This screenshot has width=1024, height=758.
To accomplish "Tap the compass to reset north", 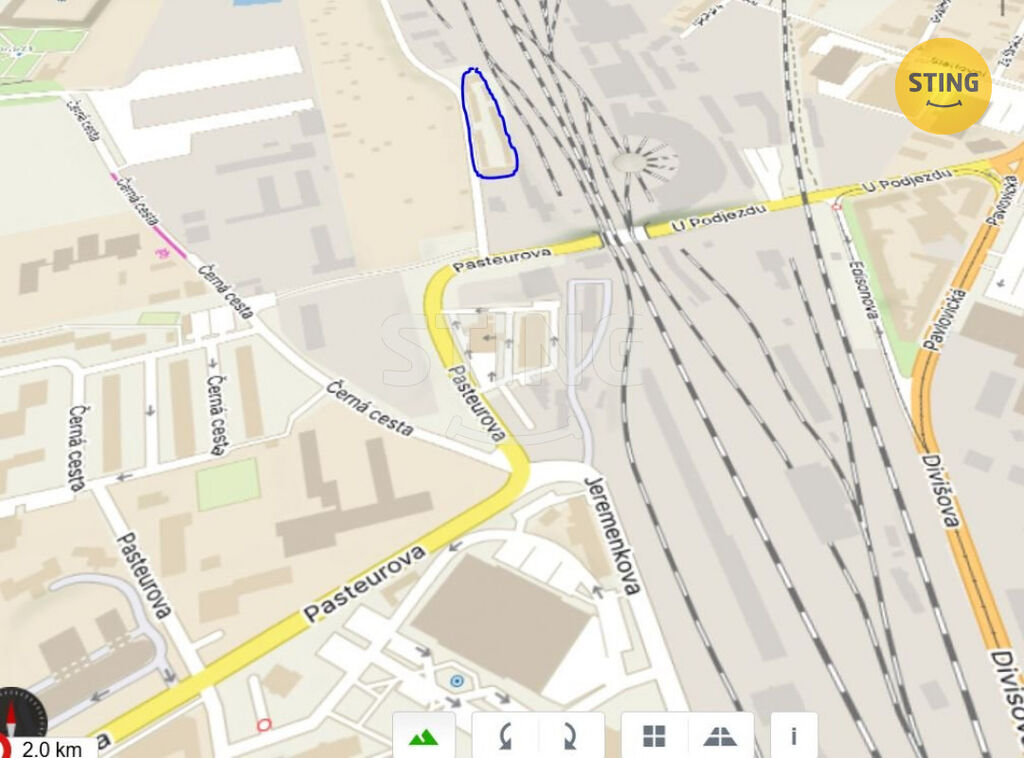I will 20,715.
